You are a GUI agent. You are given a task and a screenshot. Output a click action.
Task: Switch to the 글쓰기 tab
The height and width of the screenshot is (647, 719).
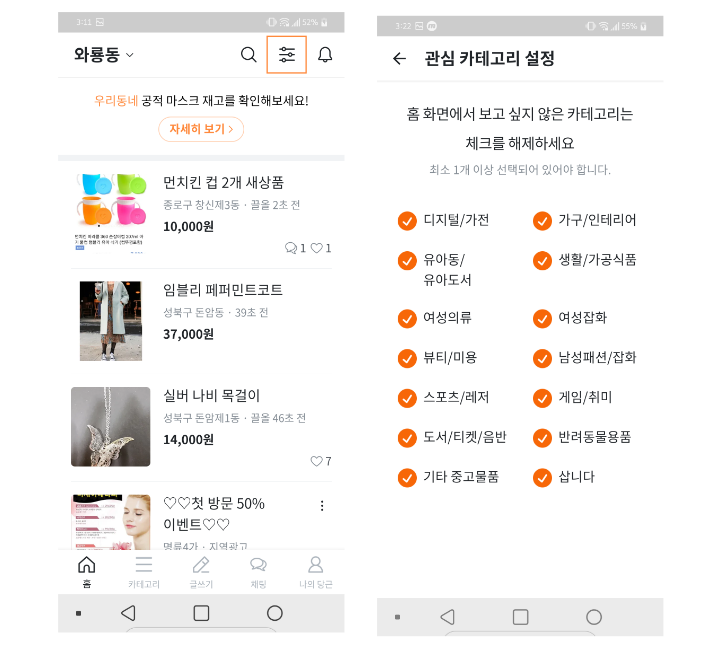(x=201, y=572)
